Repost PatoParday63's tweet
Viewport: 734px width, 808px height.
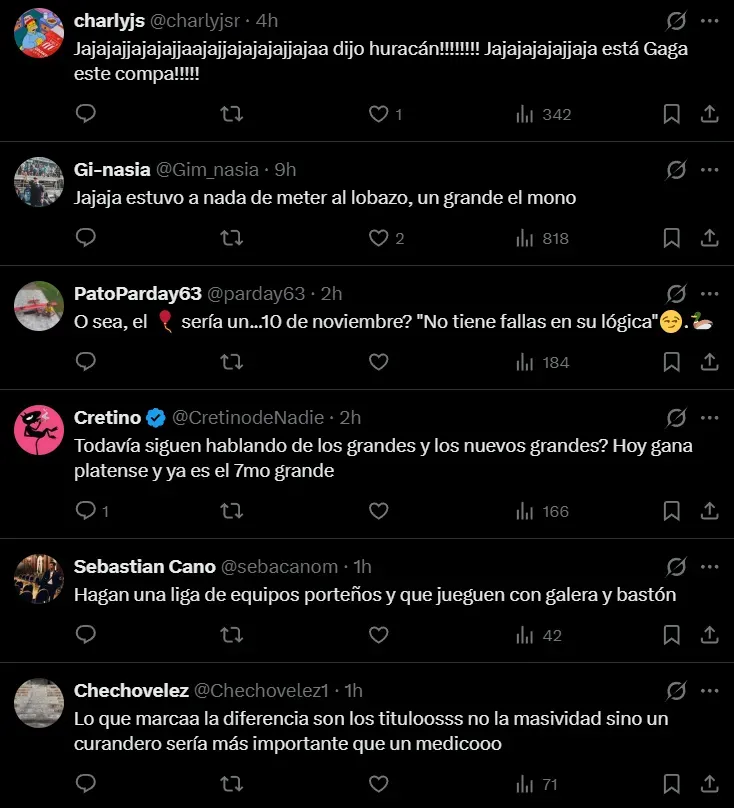[x=231, y=362]
